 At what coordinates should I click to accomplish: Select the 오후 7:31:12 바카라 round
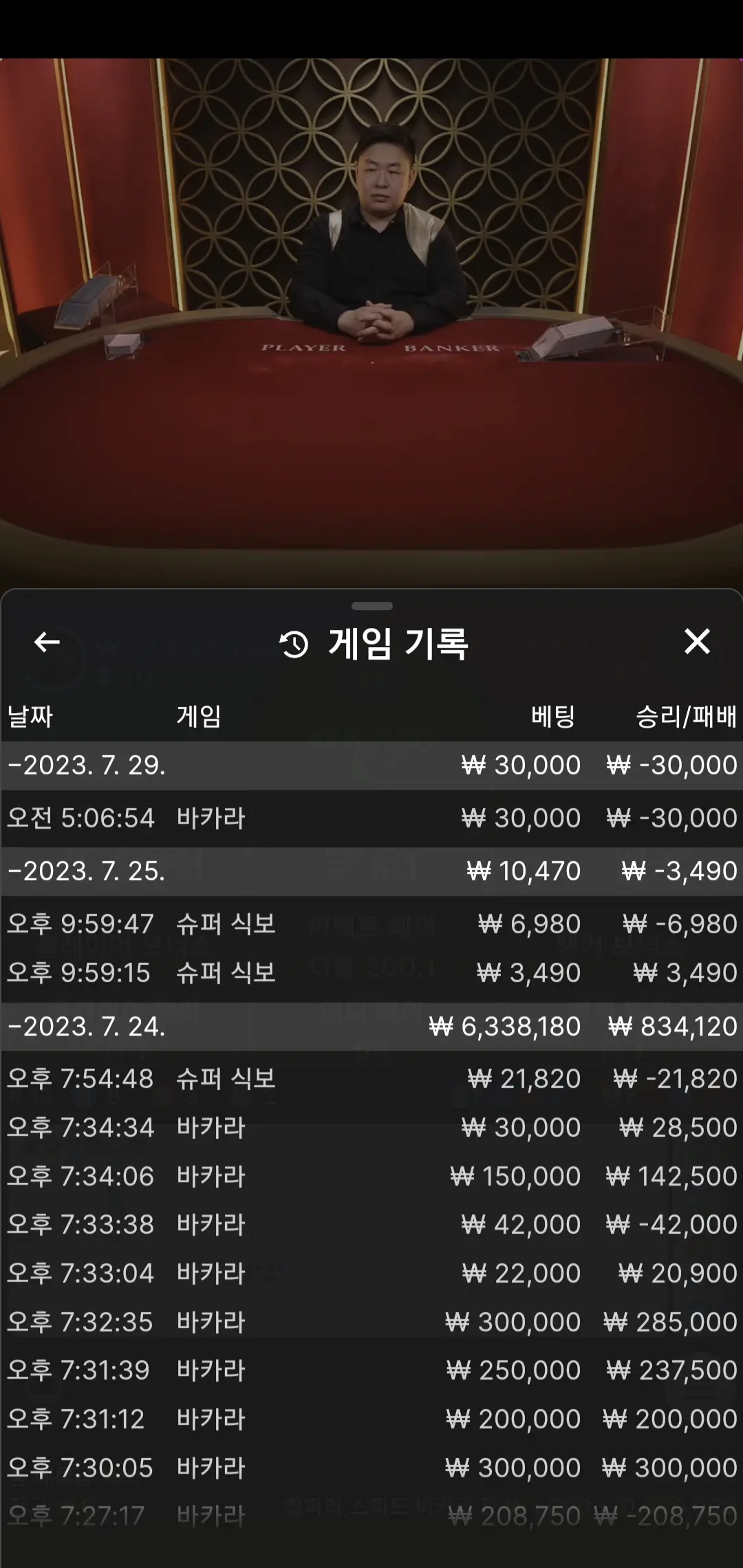point(371,1419)
